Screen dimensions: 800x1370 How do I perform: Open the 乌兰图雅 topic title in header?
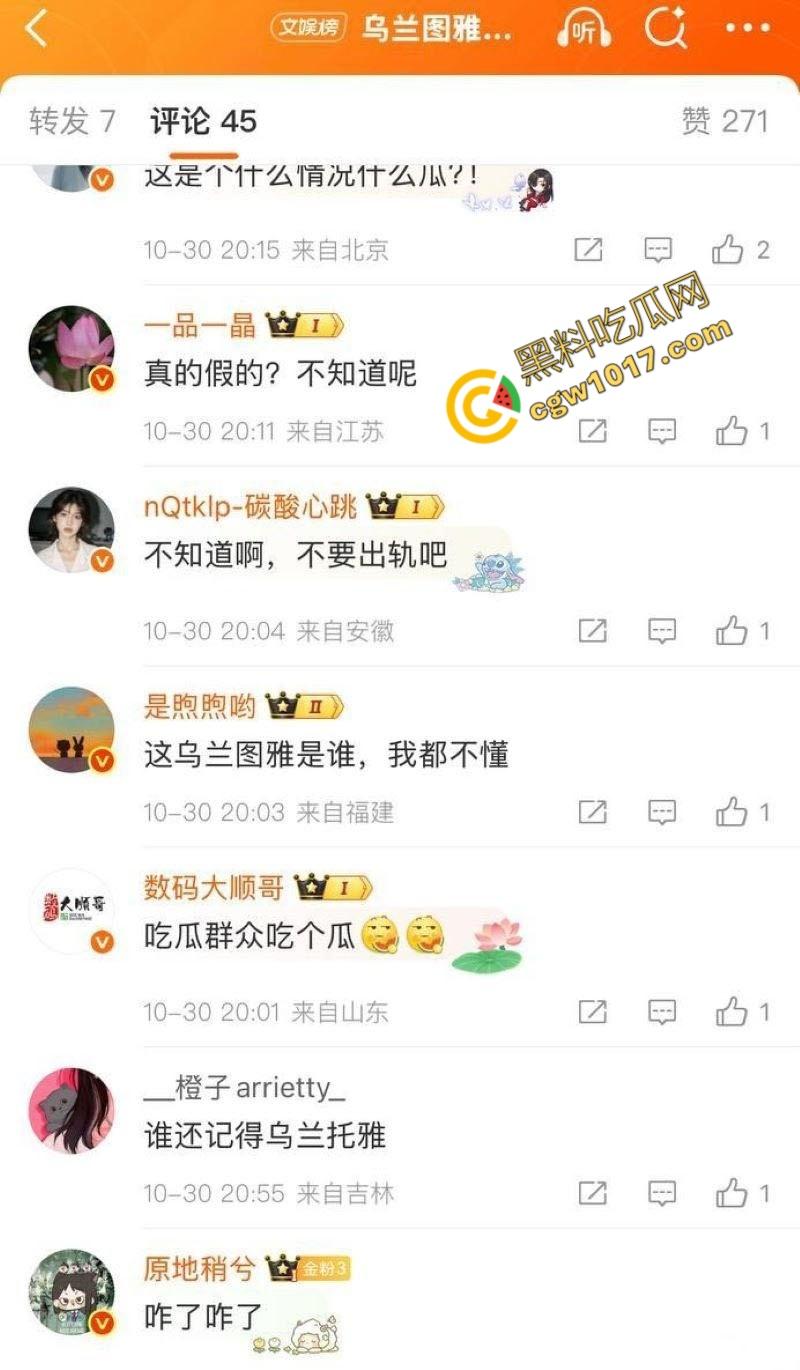pos(440,30)
